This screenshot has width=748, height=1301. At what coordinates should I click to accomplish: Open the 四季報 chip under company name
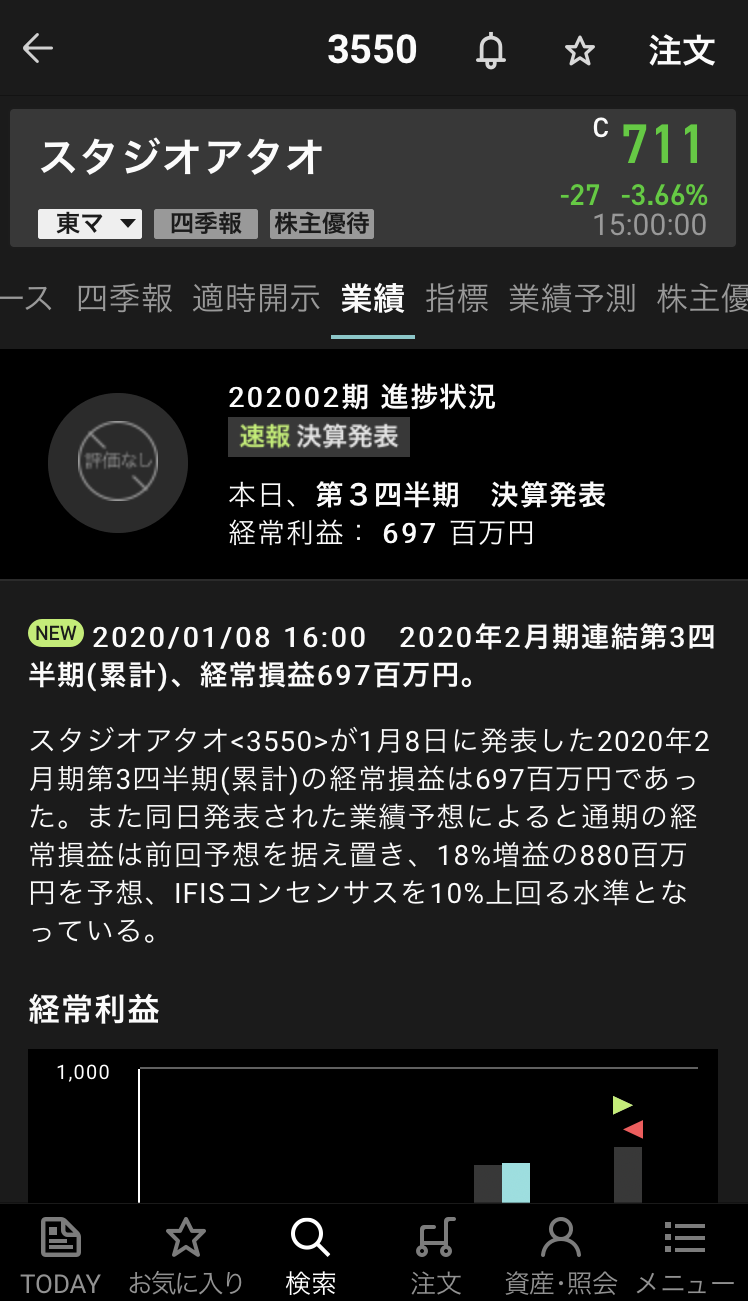206,223
